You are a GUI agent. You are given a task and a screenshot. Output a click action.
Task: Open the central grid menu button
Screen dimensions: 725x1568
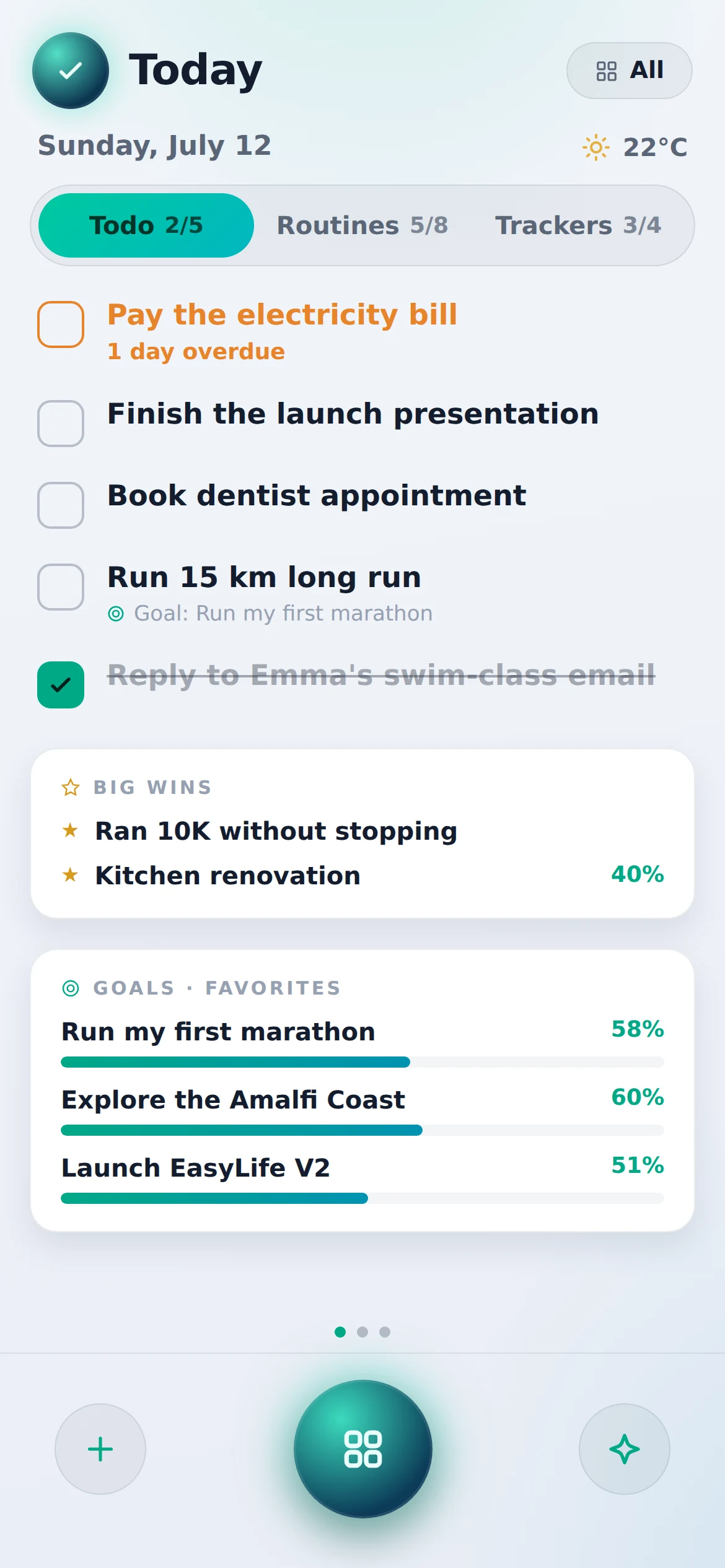click(363, 1449)
